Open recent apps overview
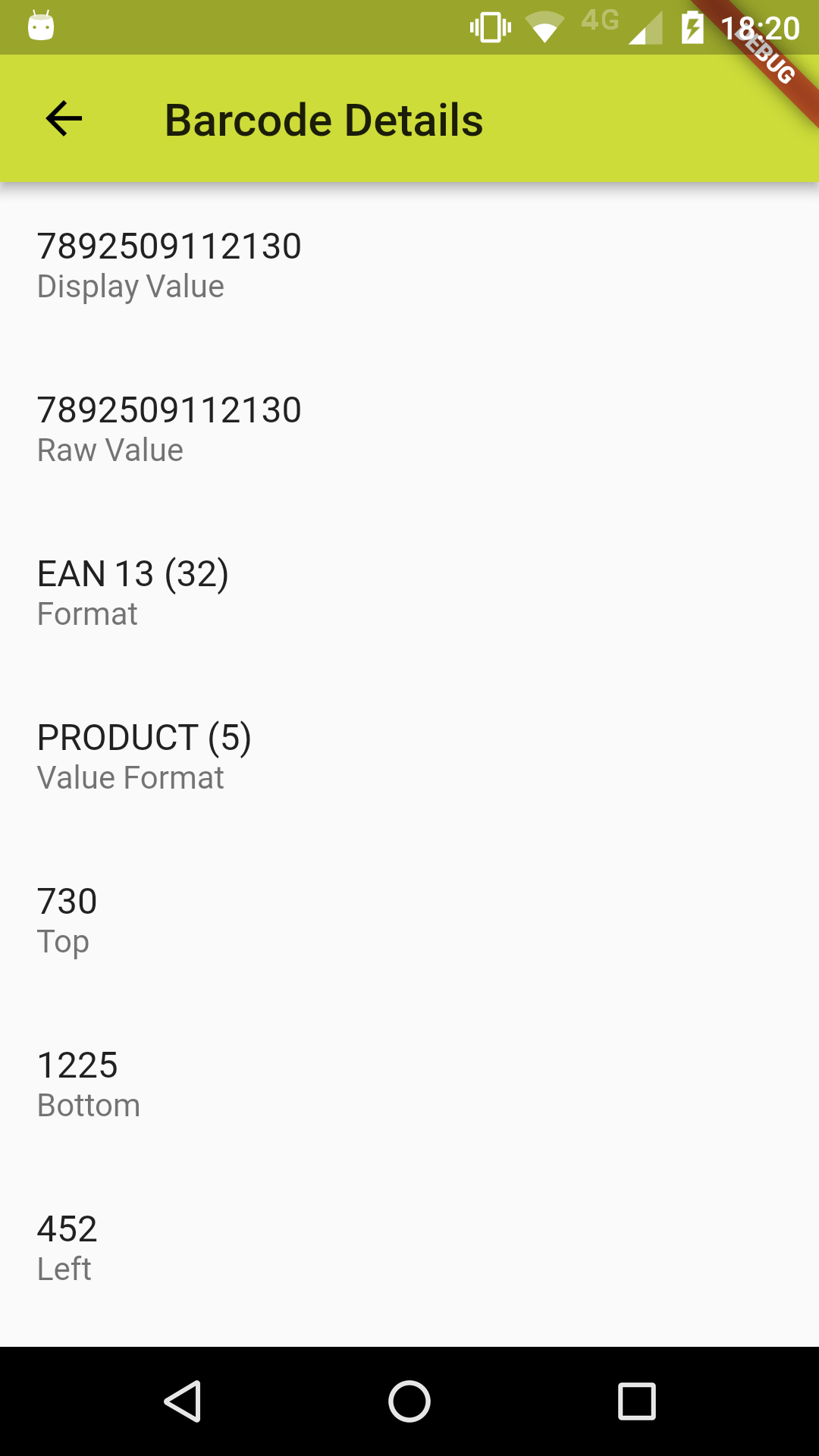The width and height of the screenshot is (819, 1456). tap(636, 1401)
